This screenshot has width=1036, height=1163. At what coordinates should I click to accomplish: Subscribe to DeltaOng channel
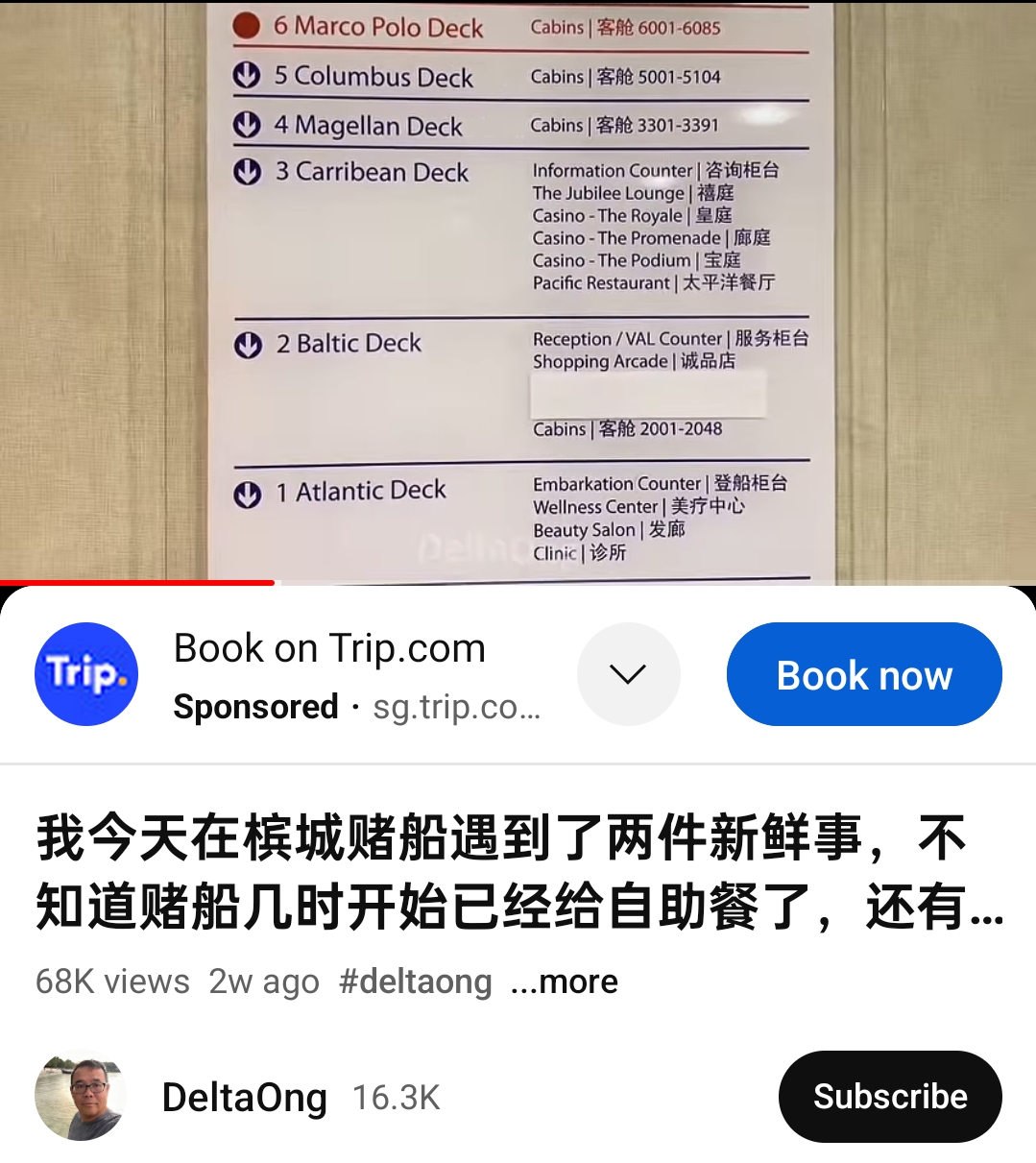889,1097
